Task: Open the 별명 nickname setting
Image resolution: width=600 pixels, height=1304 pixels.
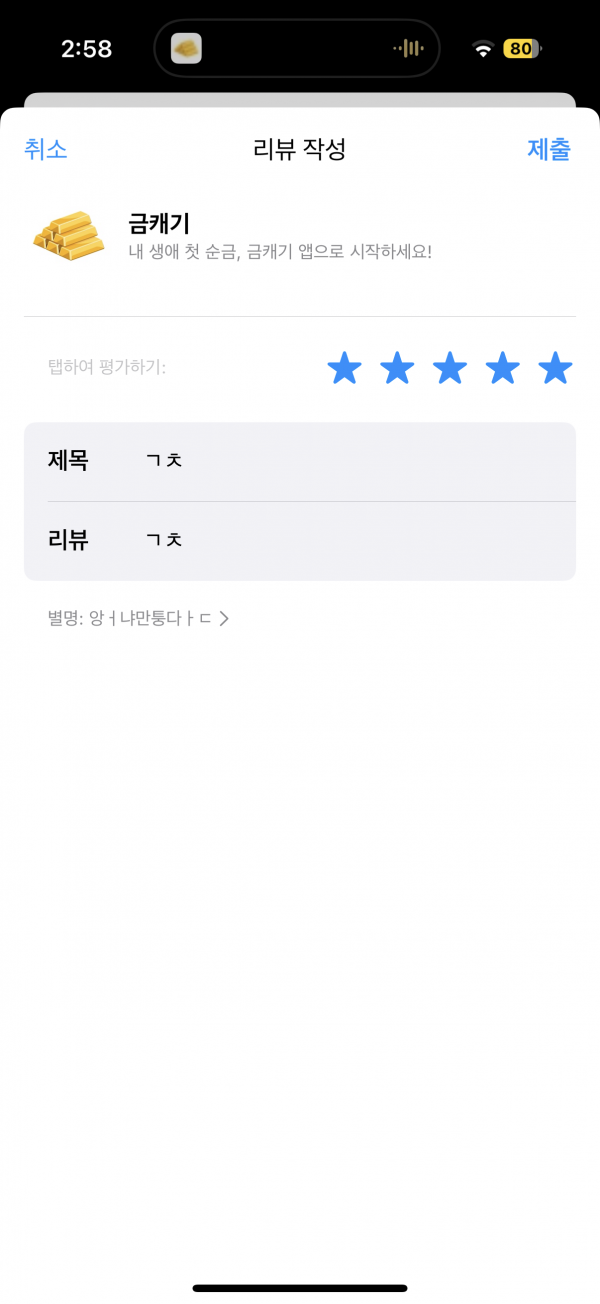Action: 138,618
